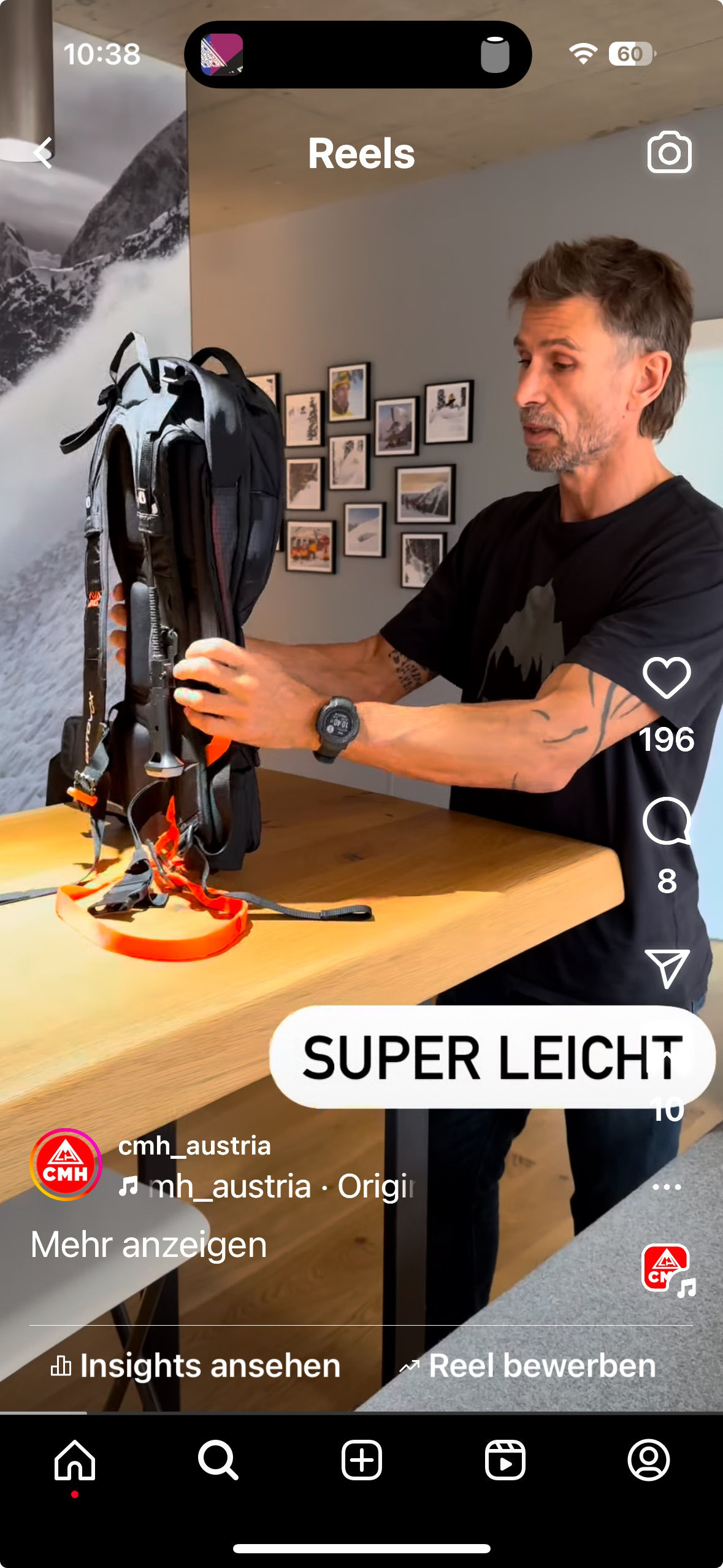
Task: View insights via Insights ansehen
Action: click(x=195, y=1366)
